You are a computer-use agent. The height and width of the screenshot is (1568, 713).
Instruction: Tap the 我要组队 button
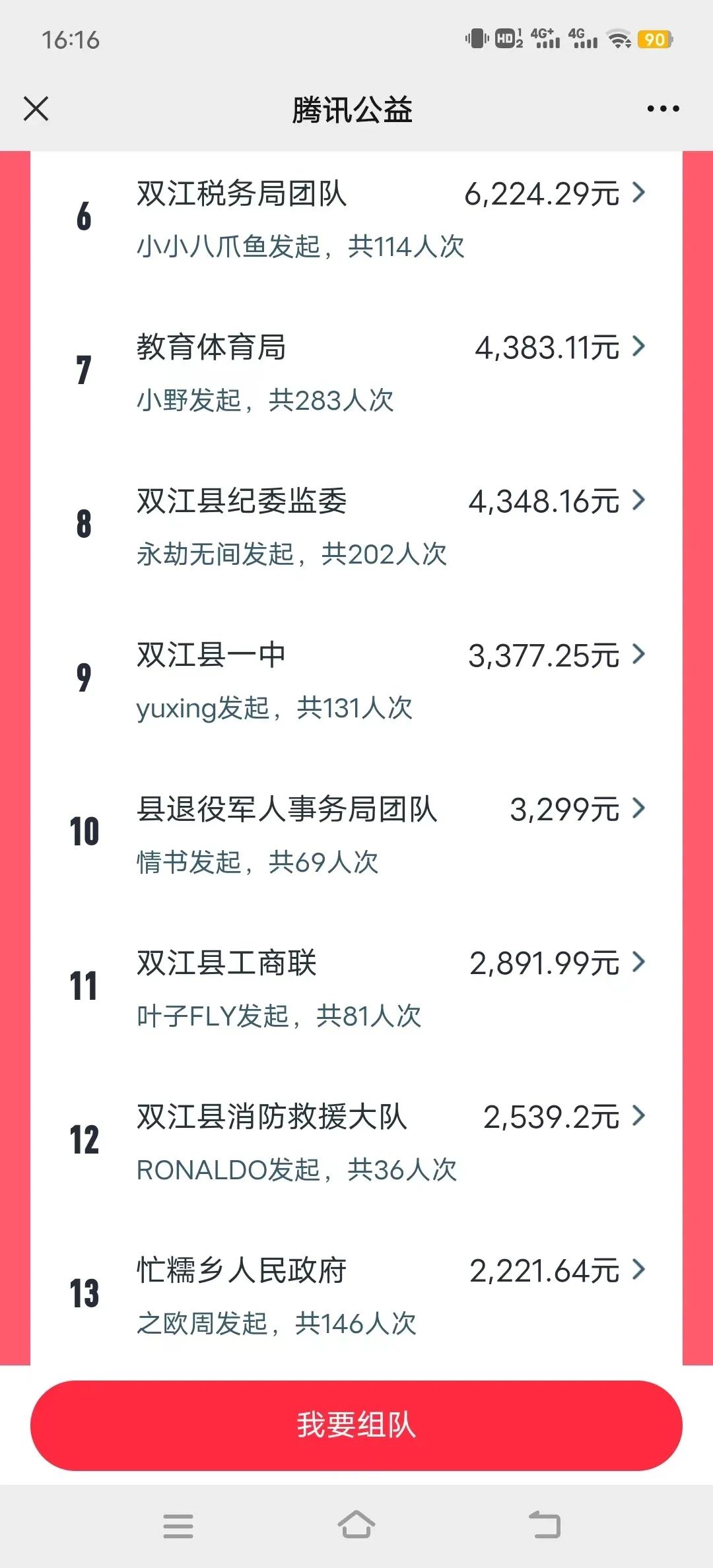click(356, 1425)
